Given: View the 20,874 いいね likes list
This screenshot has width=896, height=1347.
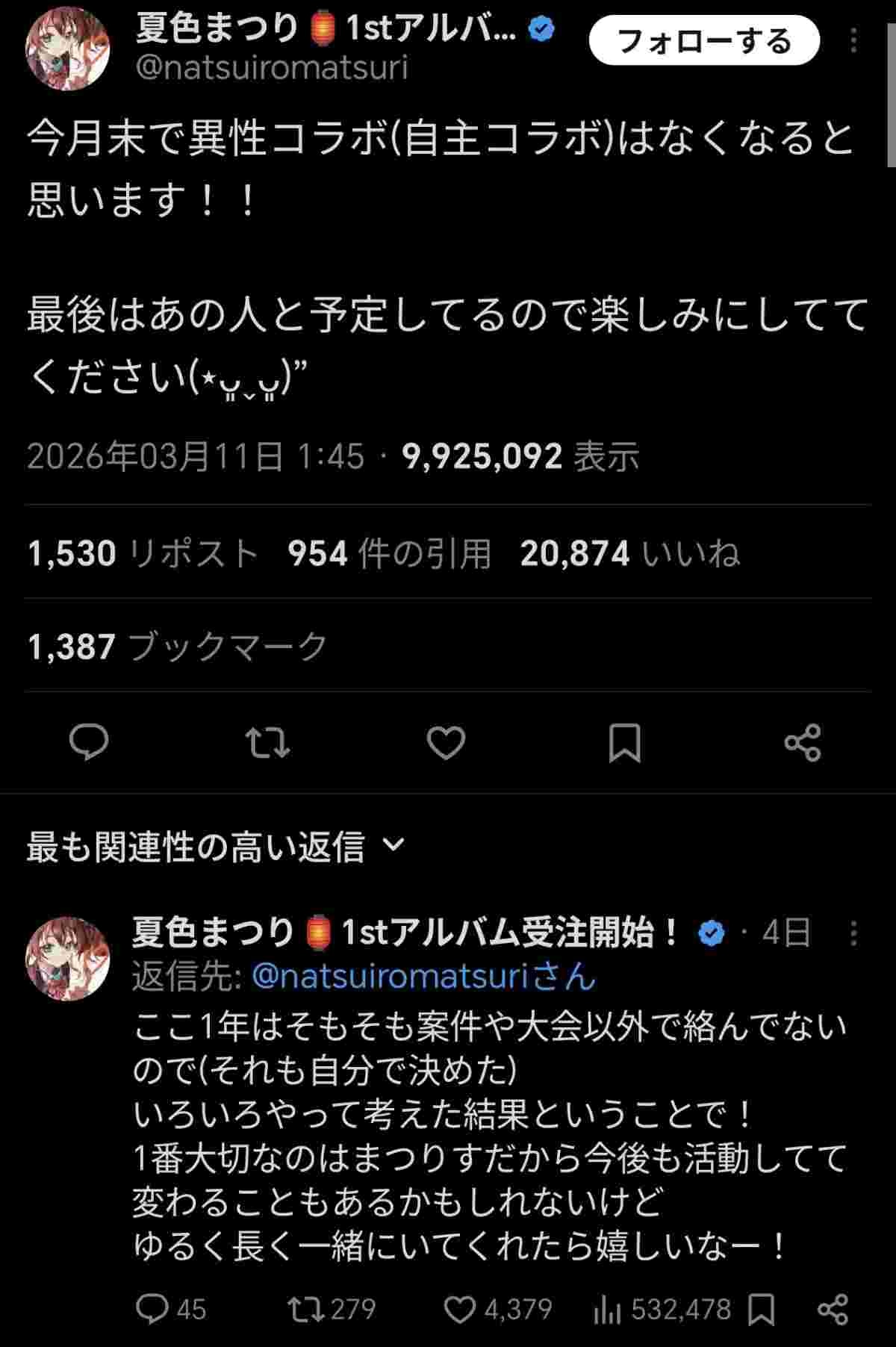Looking at the screenshot, I should (x=629, y=553).
